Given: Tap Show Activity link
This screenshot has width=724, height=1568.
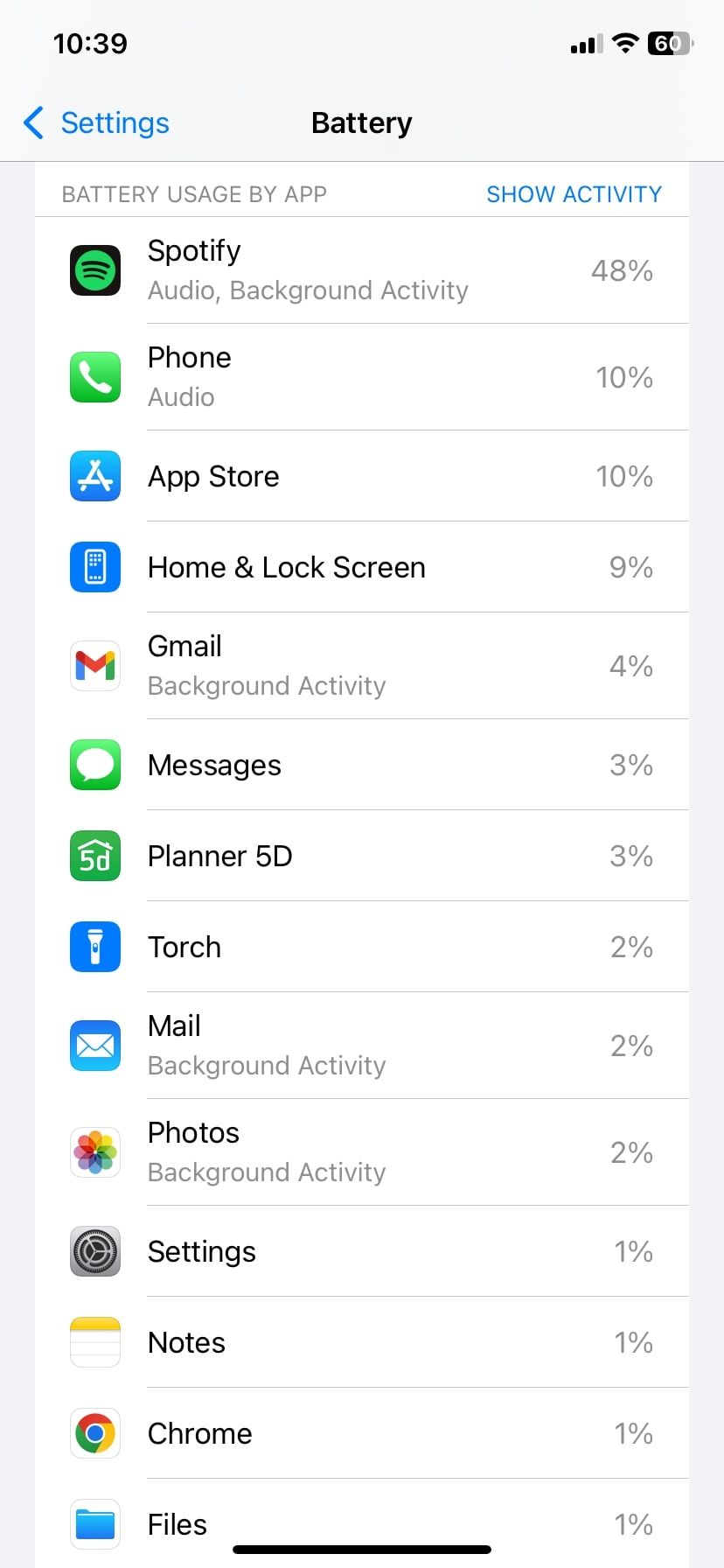Looking at the screenshot, I should coord(574,194).
